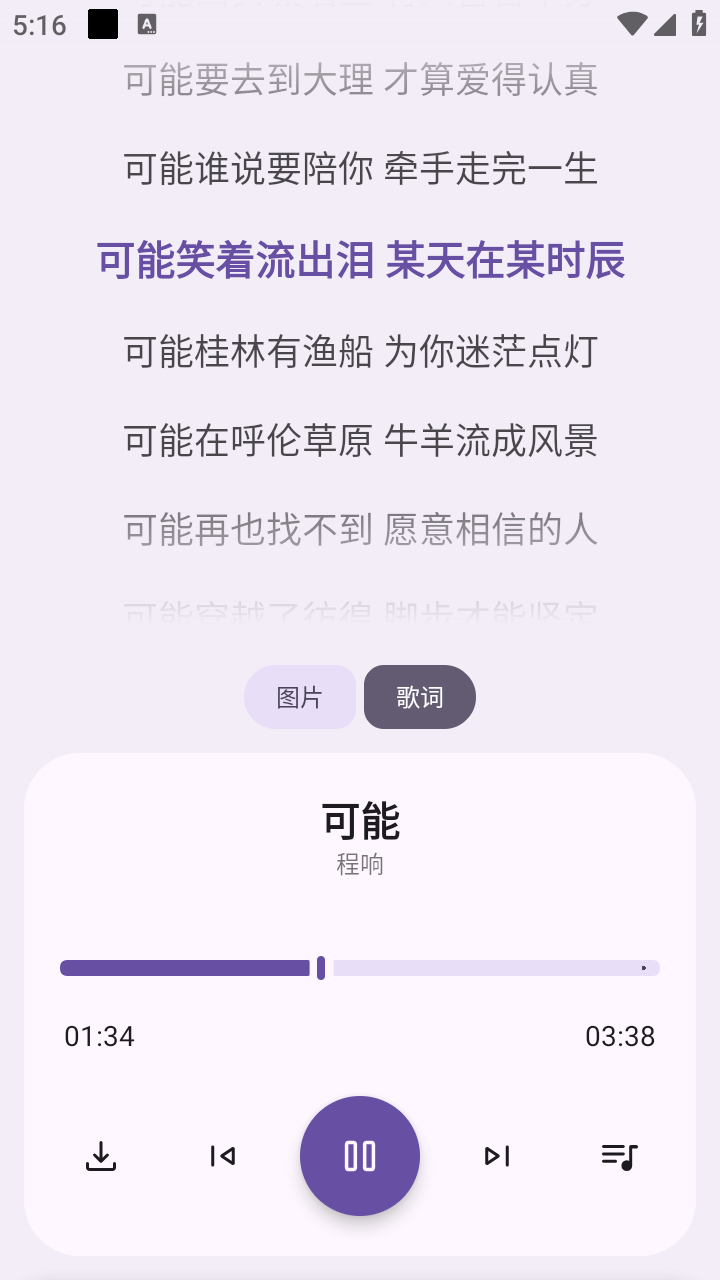Tap the keyboard indicator icon in status bar
720x1280 pixels.
pyautogui.click(x=146, y=24)
